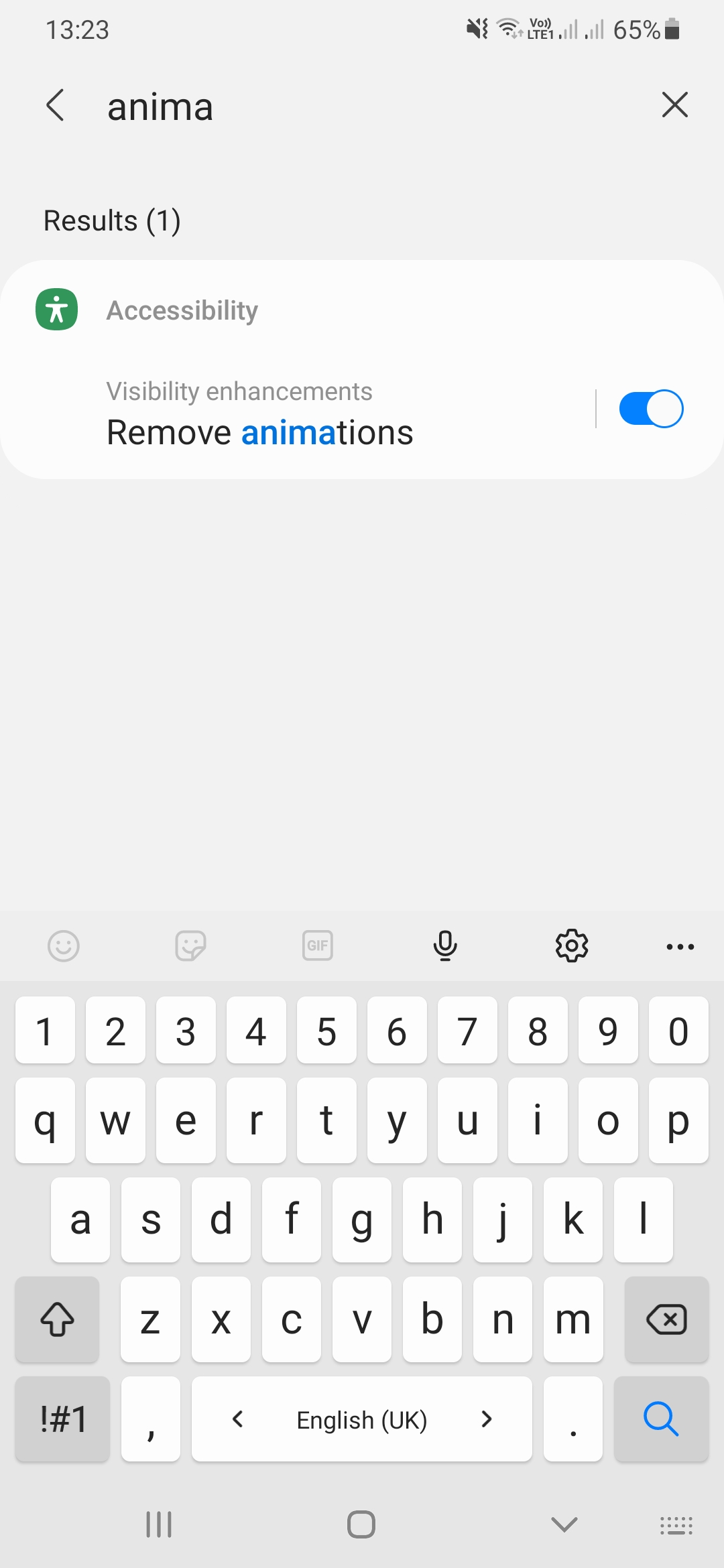Tap the search key on the keyboard
Viewport: 724px width, 1568px height.
coord(661,1419)
